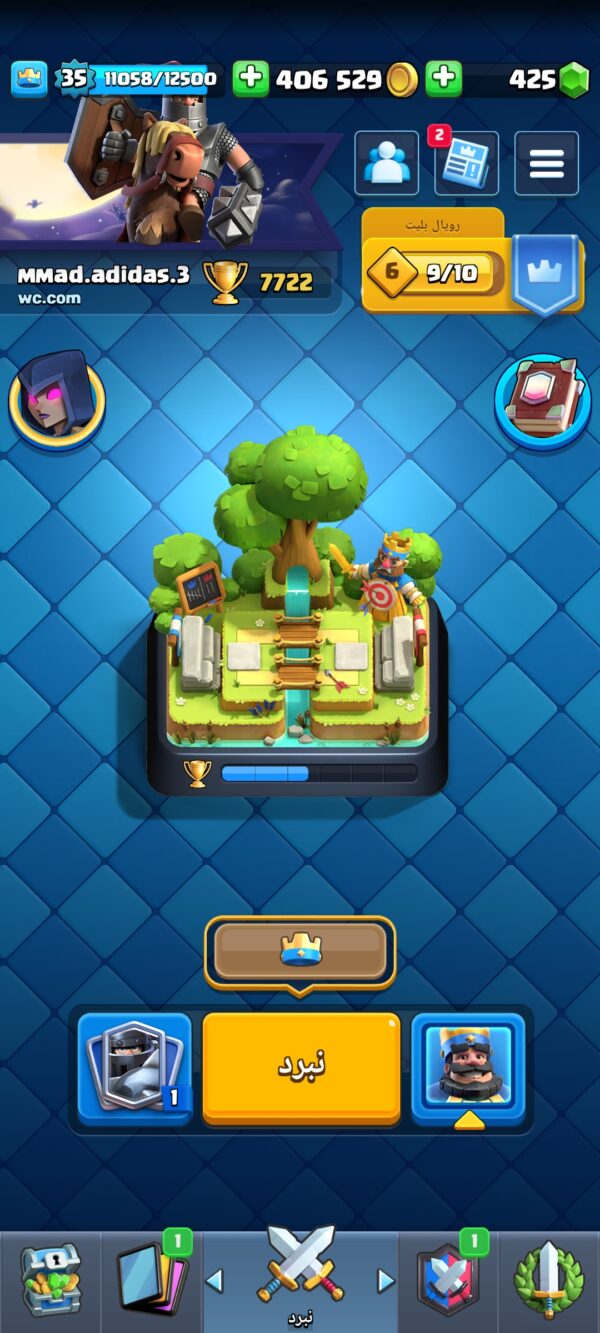Change game mode with King icon
Image resolution: width=600 pixels, height=1333 pixels.
tap(468, 1068)
